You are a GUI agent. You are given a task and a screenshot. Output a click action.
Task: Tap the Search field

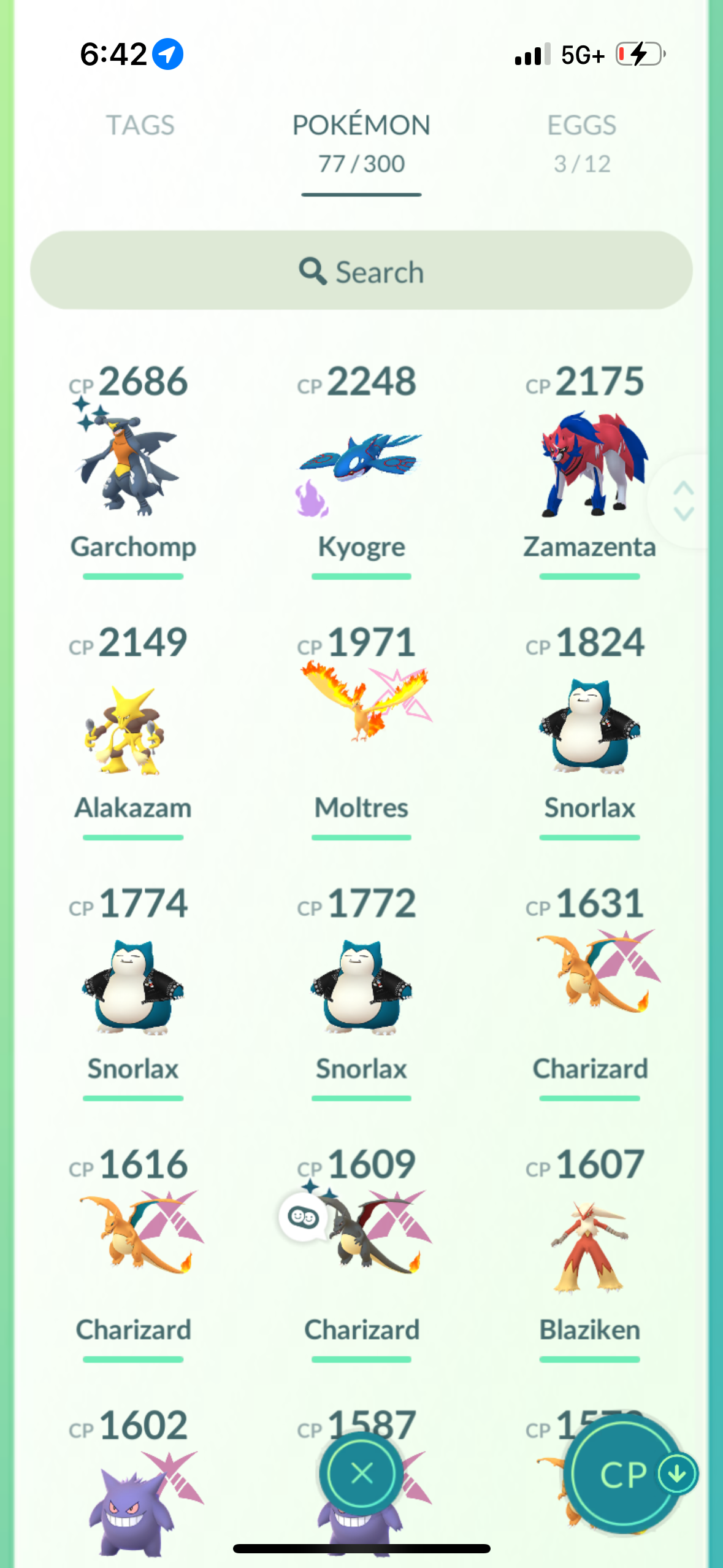(x=361, y=271)
